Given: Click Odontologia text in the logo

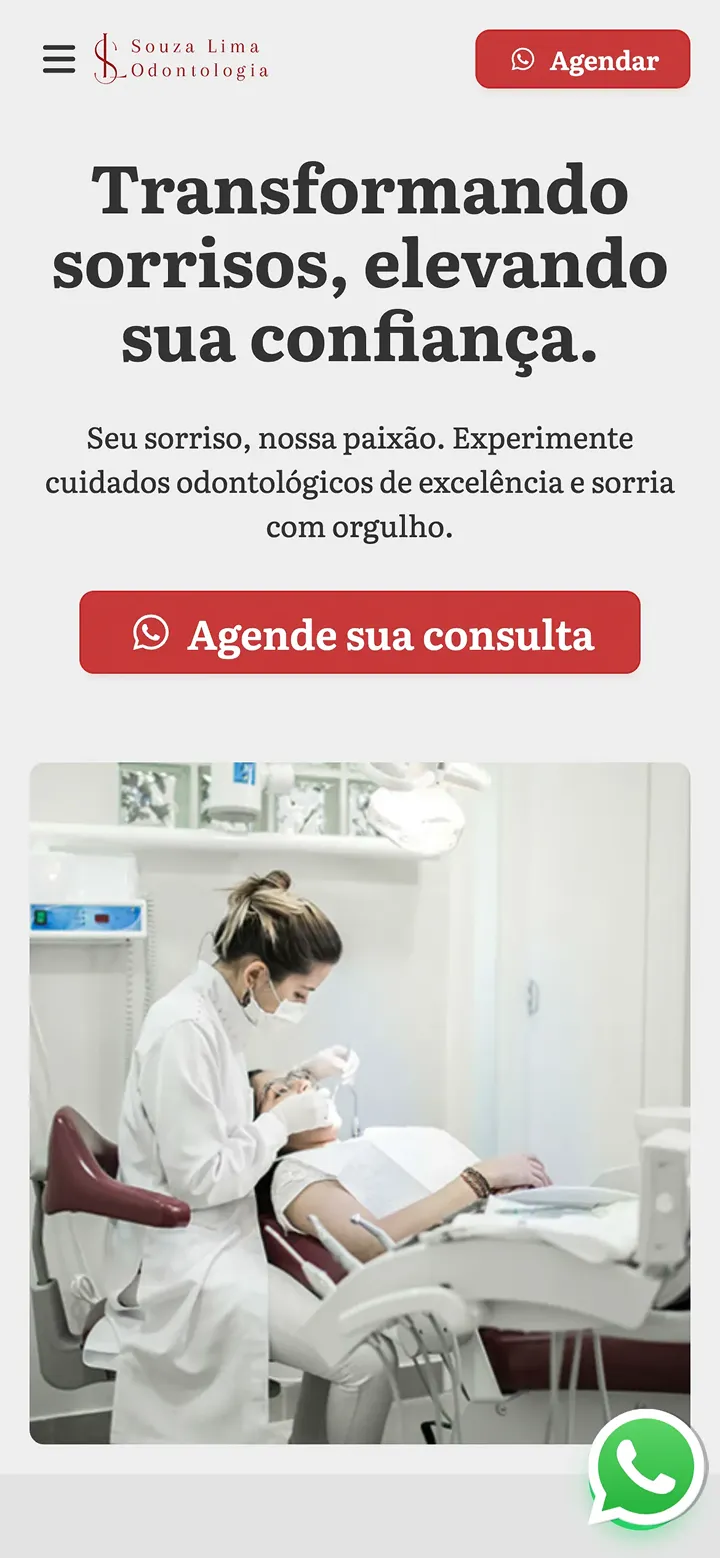Looking at the screenshot, I should [x=198, y=70].
